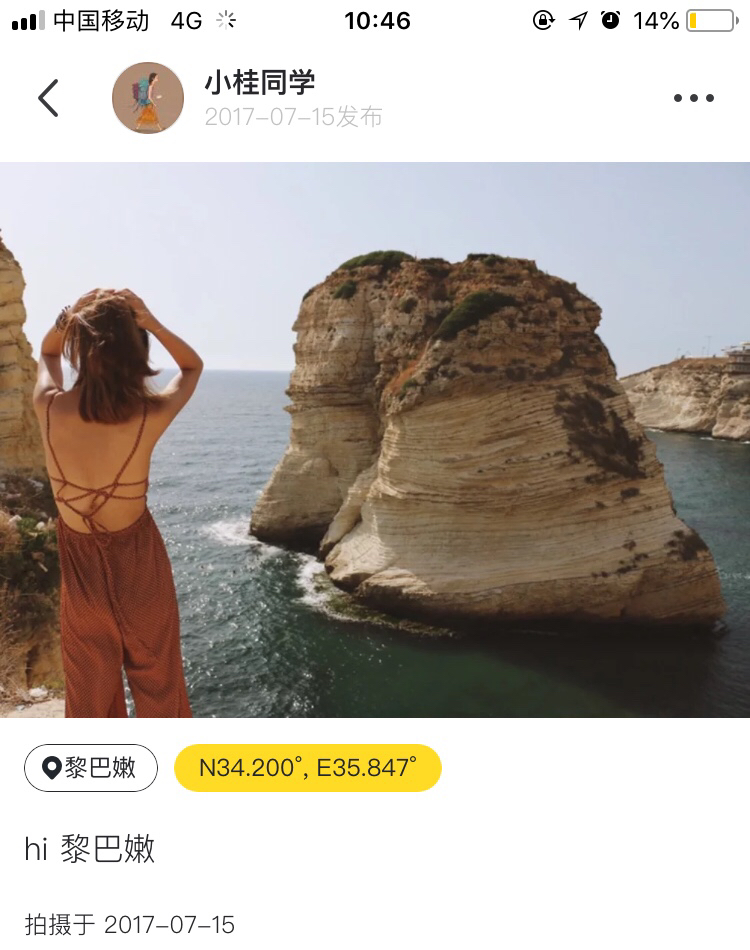
Task: Go back using the top-left arrow
Action: point(48,98)
